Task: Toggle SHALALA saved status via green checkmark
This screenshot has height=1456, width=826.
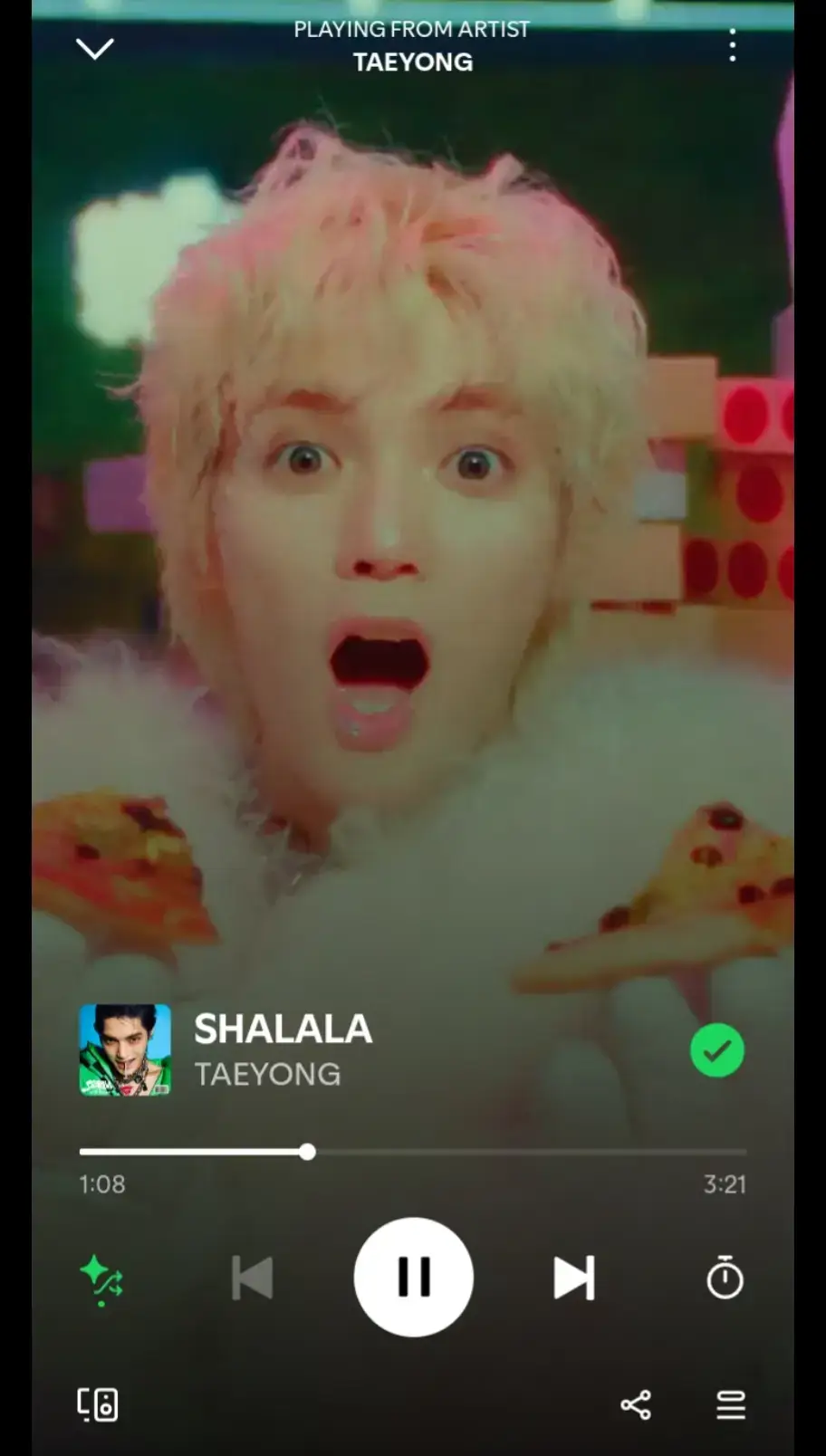Action: coord(716,1050)
